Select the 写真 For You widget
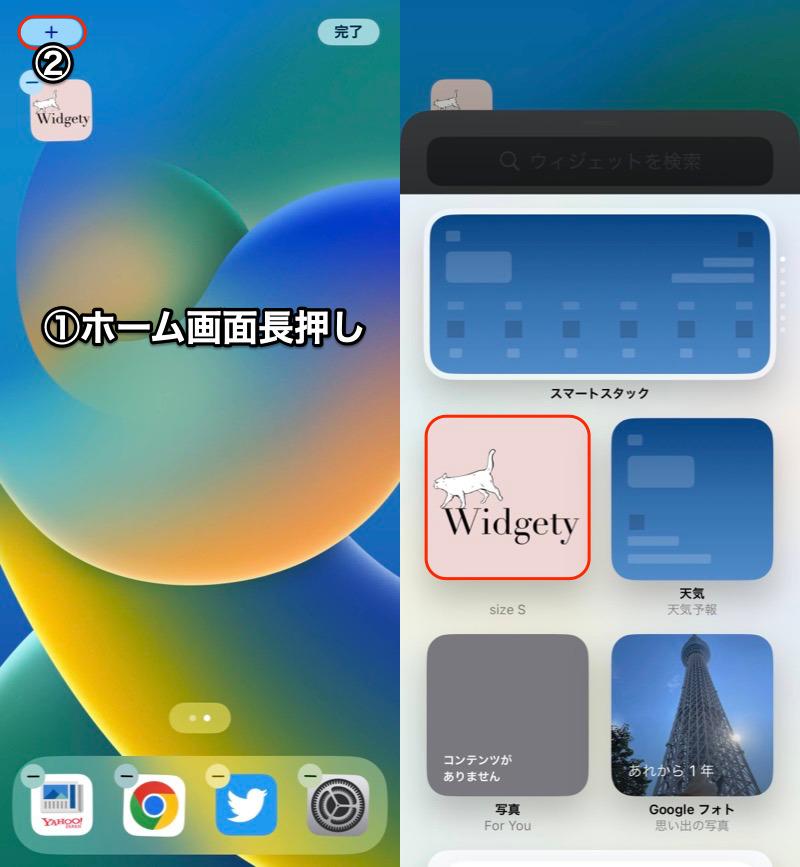The image size is (800, 867). pos(508,714)
